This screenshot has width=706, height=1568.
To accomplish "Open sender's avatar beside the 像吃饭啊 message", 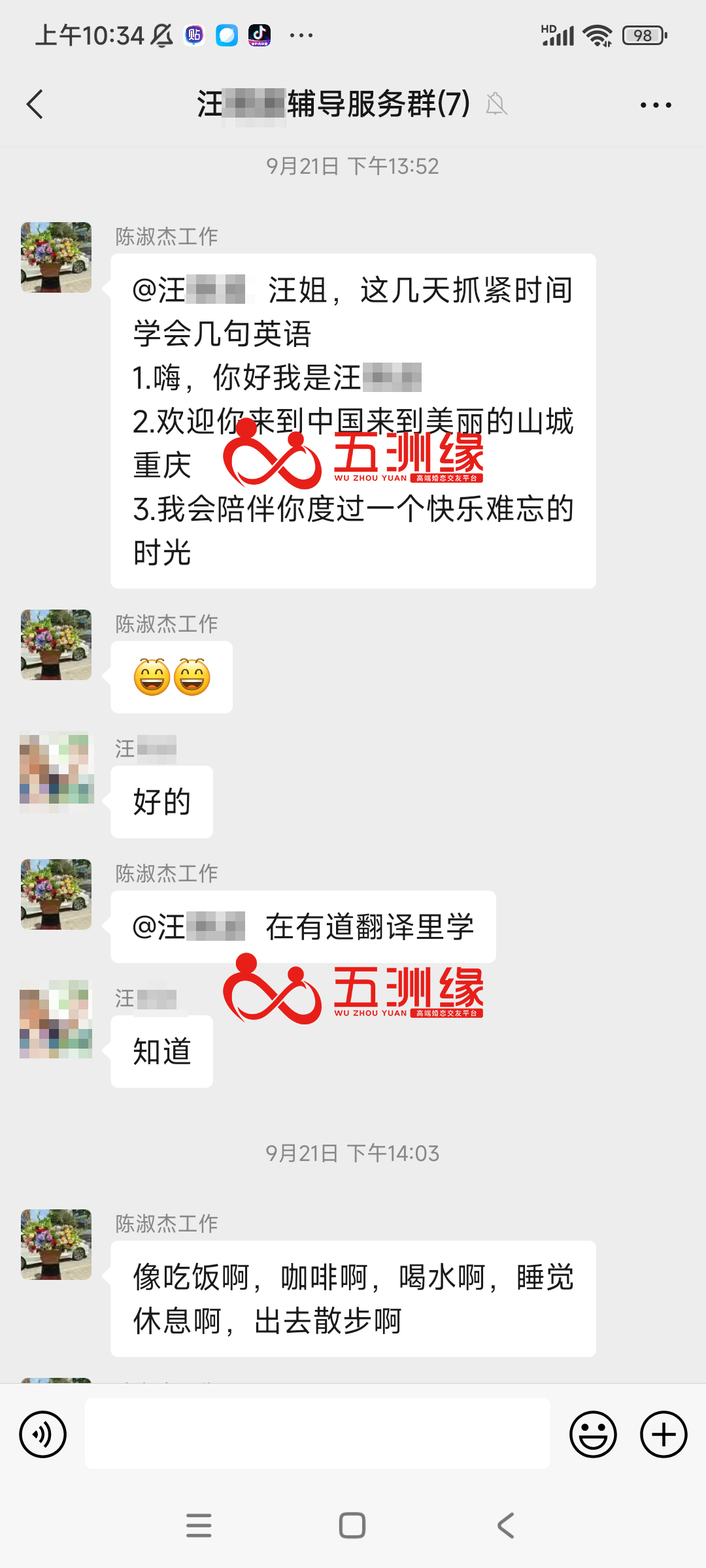I will pos(56,1244).
